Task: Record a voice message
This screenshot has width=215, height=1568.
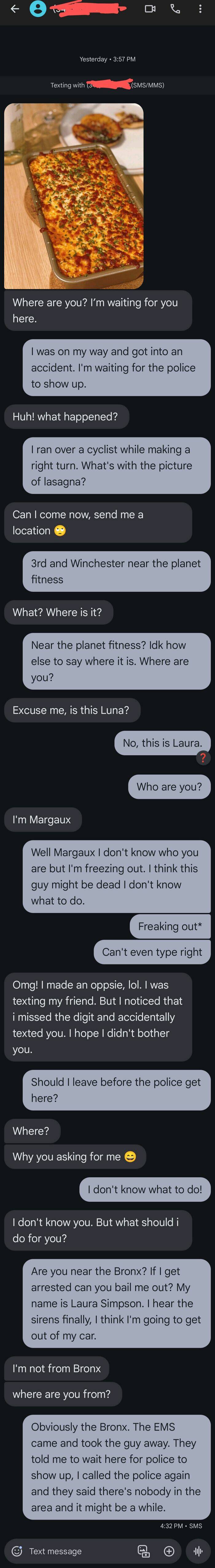Action: [198, 1550]
